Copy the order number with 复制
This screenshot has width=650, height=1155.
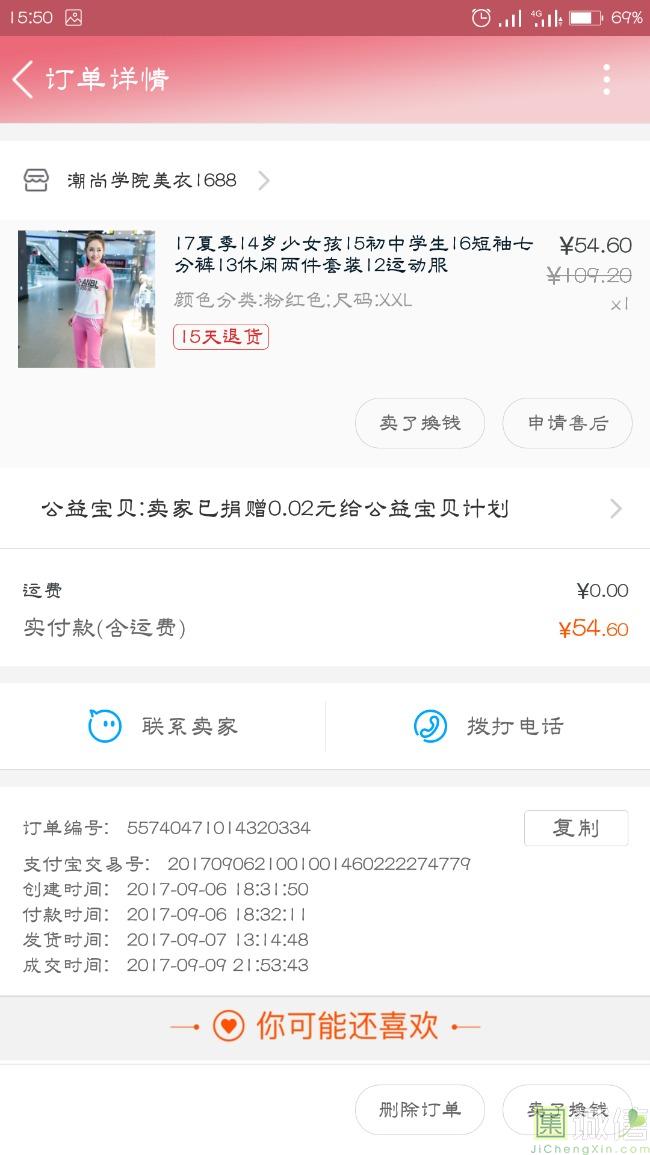click(x=576, y=828)
